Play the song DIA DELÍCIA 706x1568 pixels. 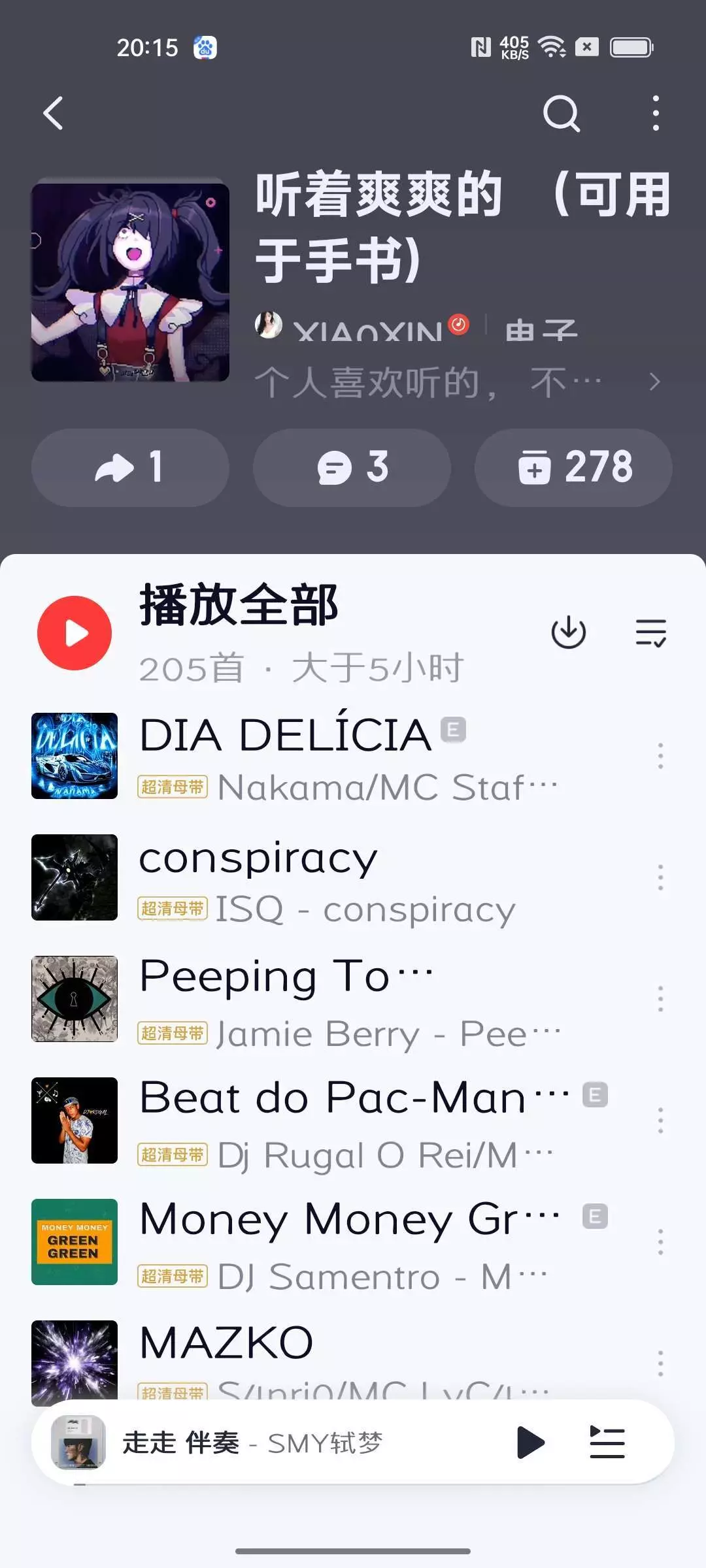point(327,756)
